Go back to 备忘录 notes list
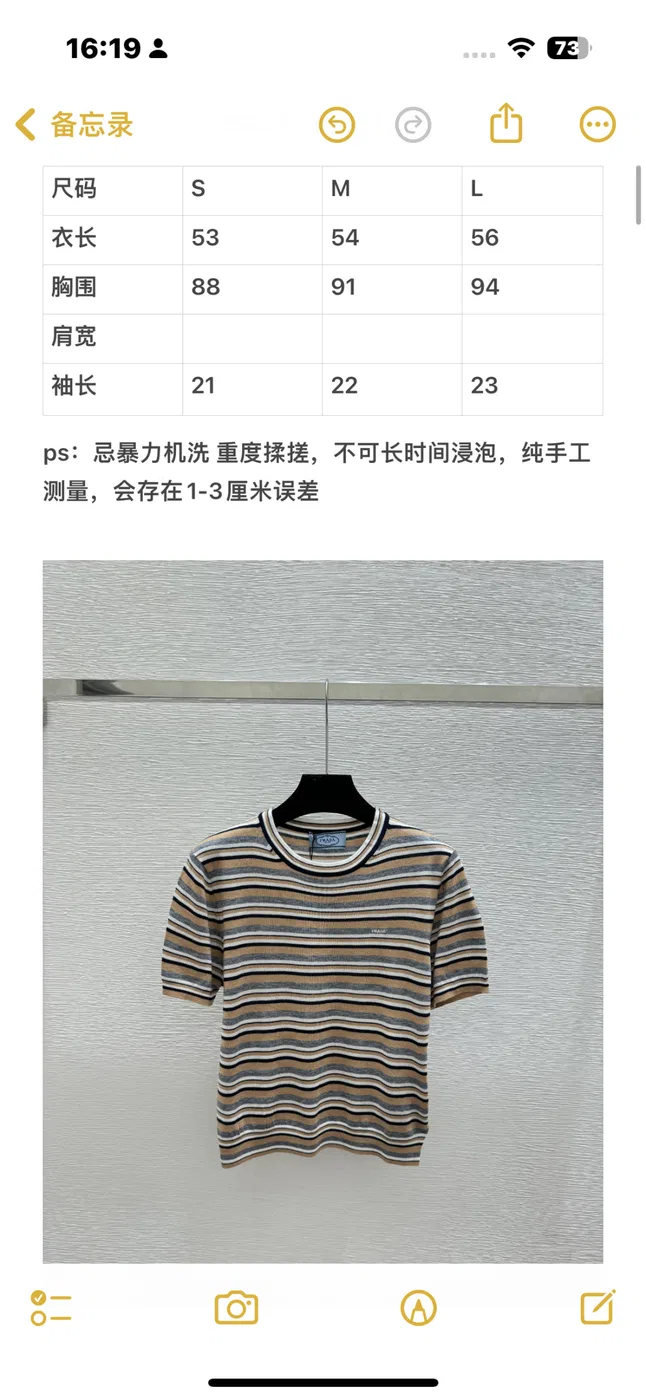 [75, 125]
